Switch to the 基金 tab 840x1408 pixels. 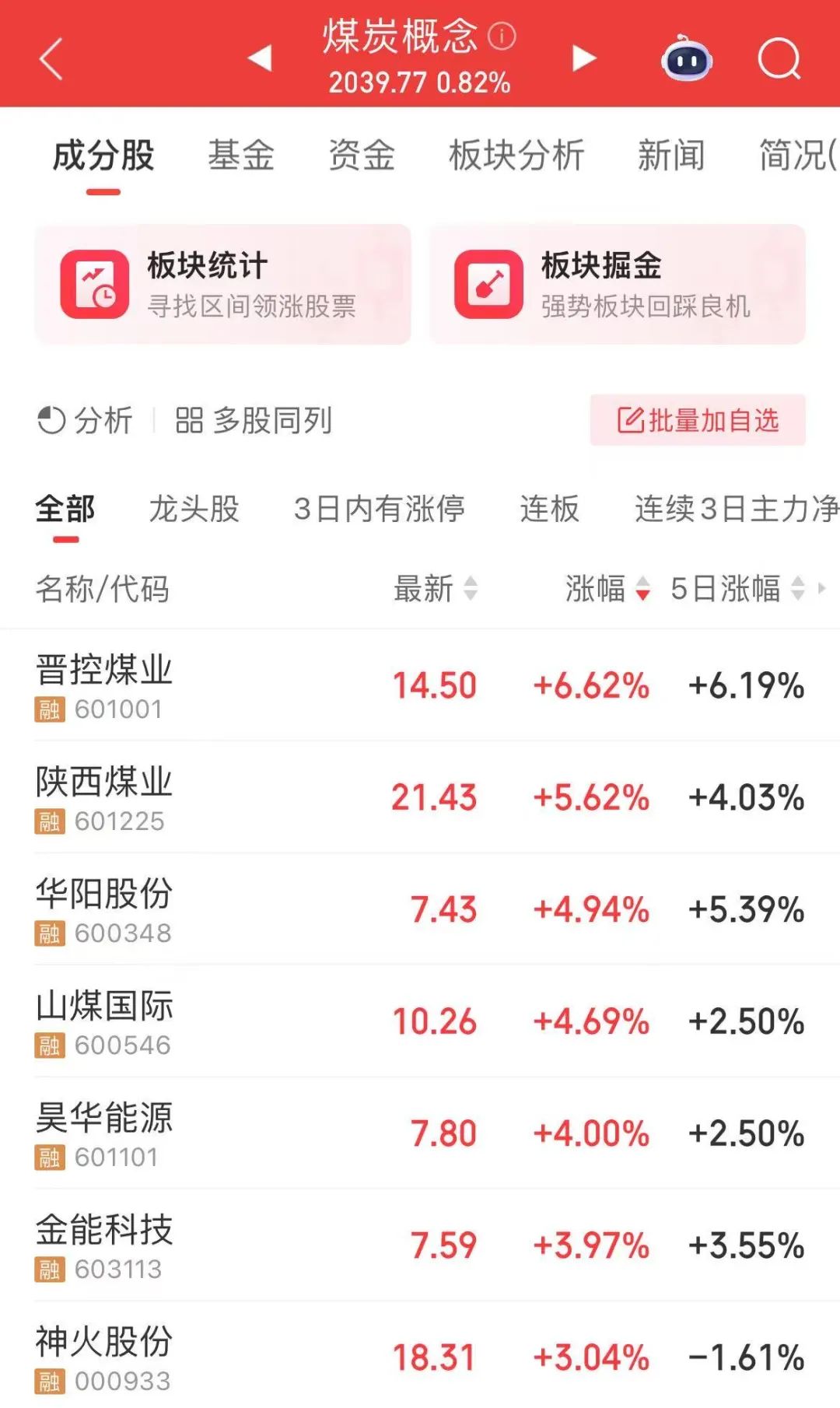tap(241, 155)
